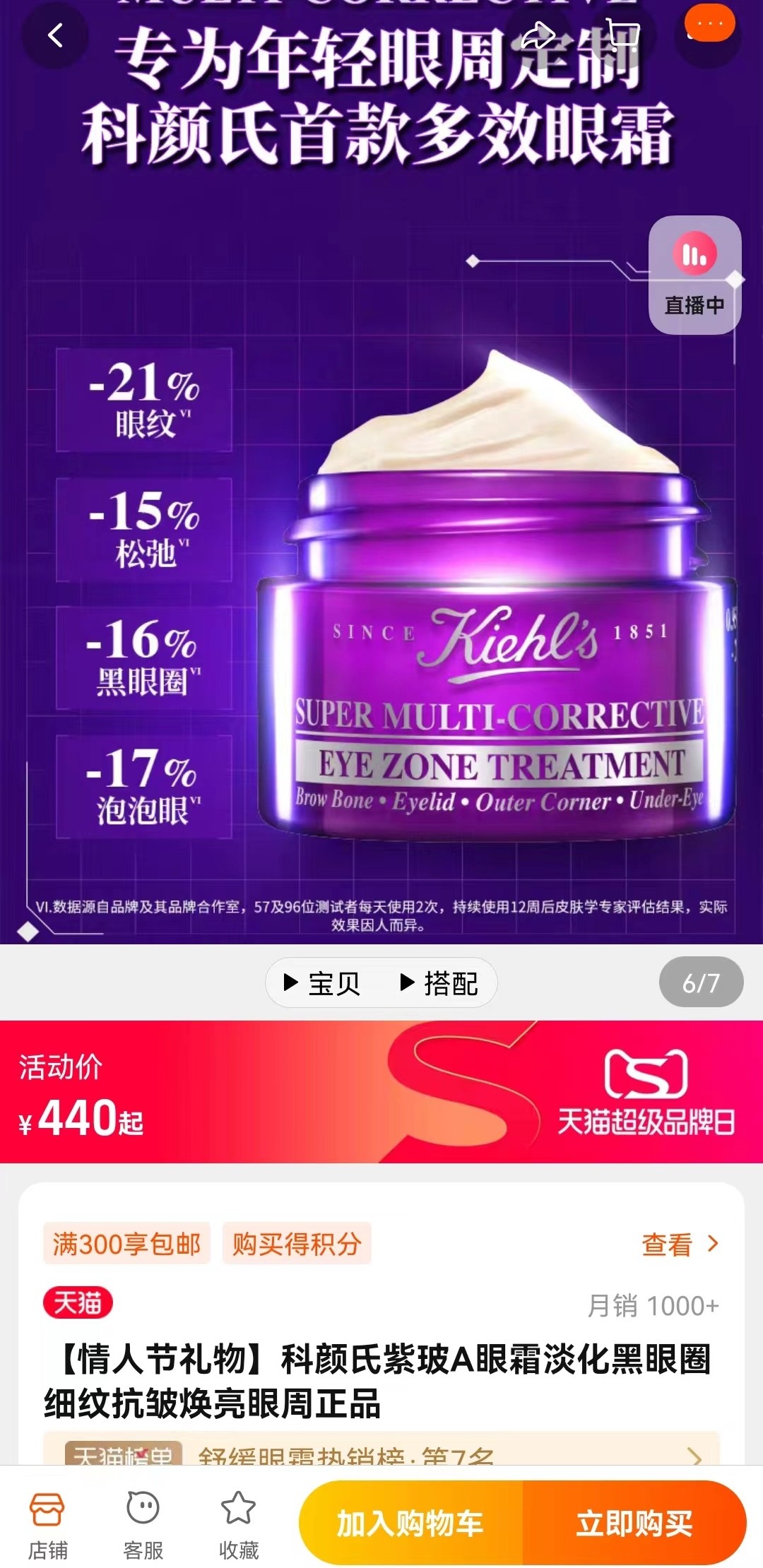Add product to 收藏 favorites

coord(239,1524)
